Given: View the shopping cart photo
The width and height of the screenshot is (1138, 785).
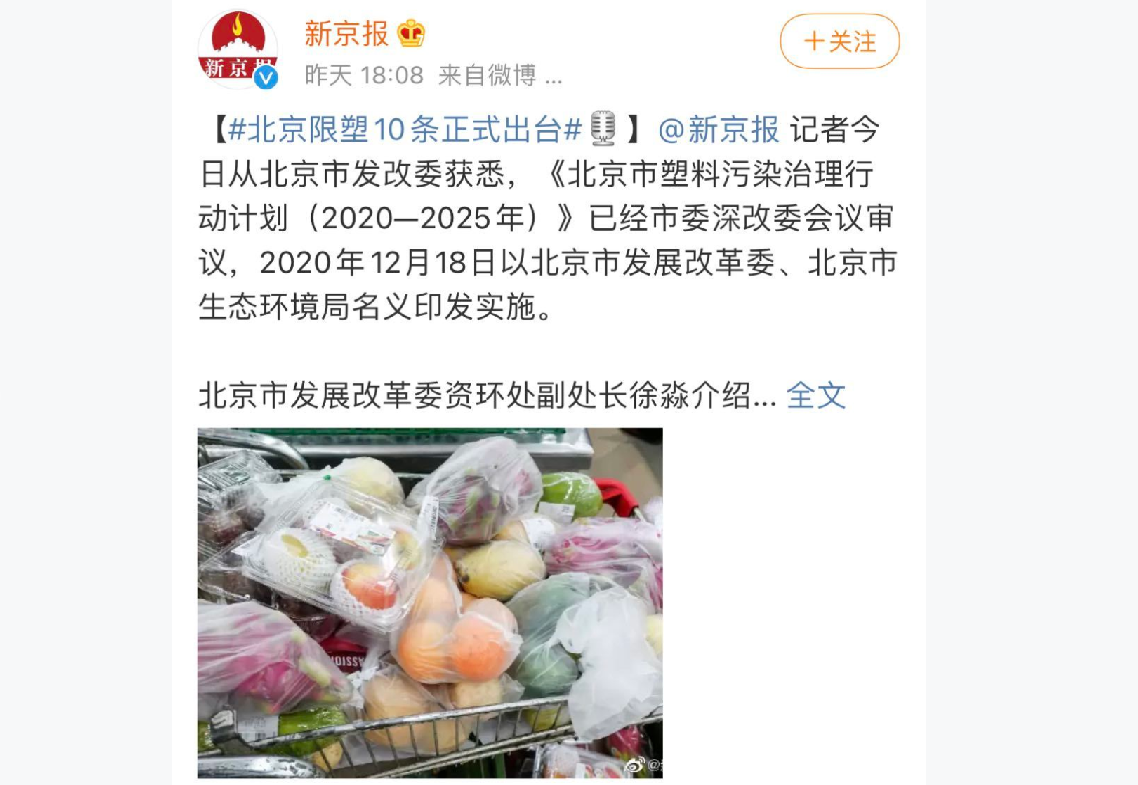Looking at the screenshot, I should [430, 602].
